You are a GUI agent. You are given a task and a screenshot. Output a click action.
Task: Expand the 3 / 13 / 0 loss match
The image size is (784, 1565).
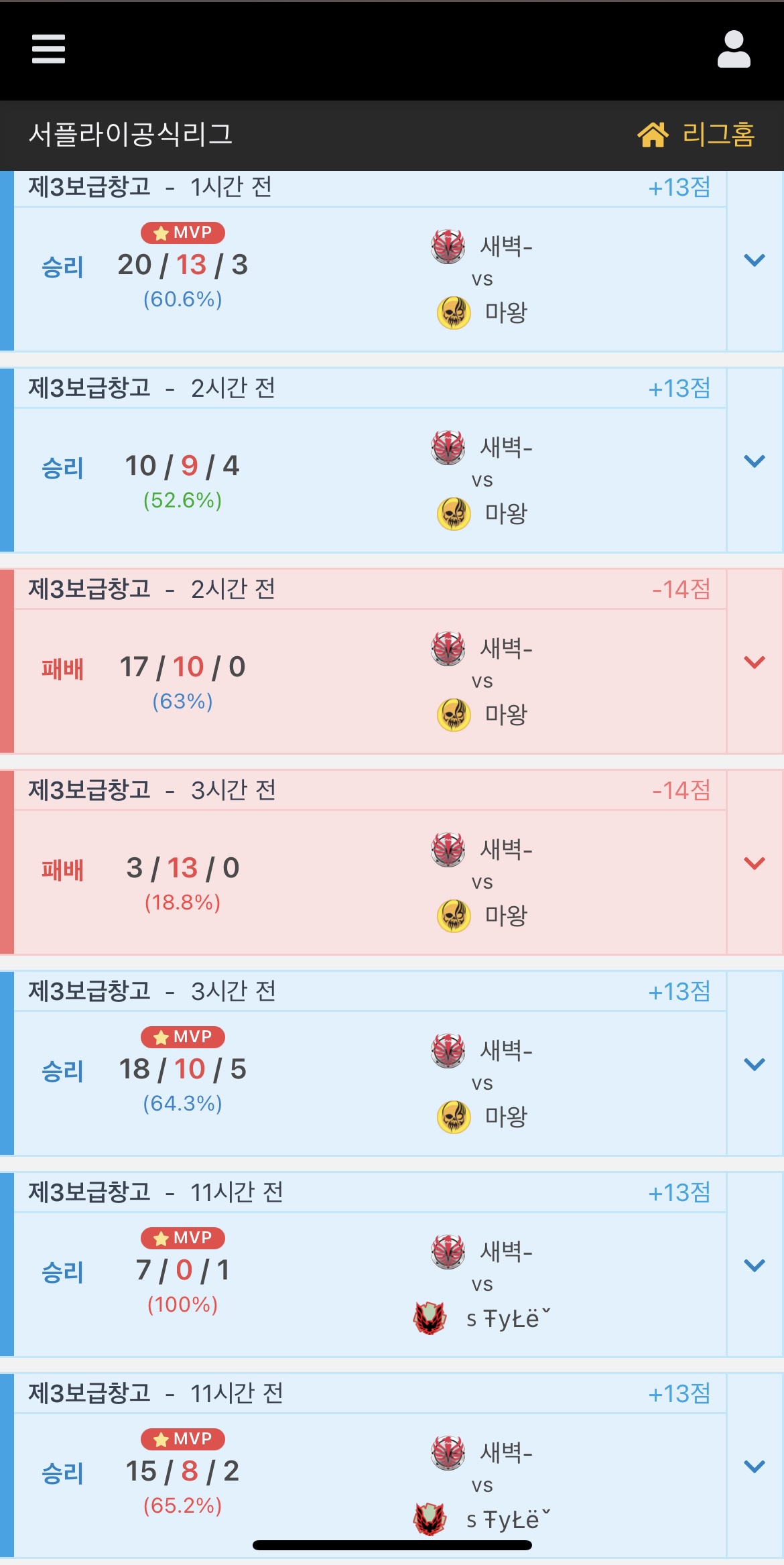(755, 863)
